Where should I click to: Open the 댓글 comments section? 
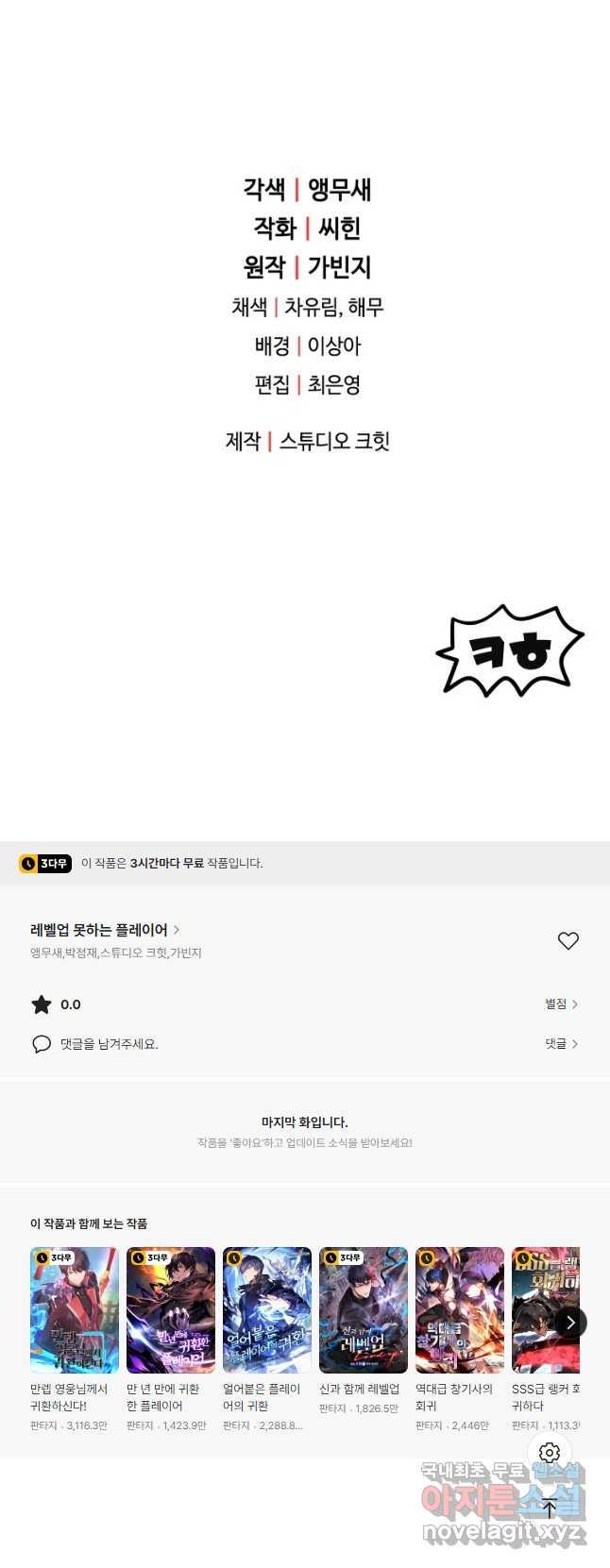pos(561,1044)
